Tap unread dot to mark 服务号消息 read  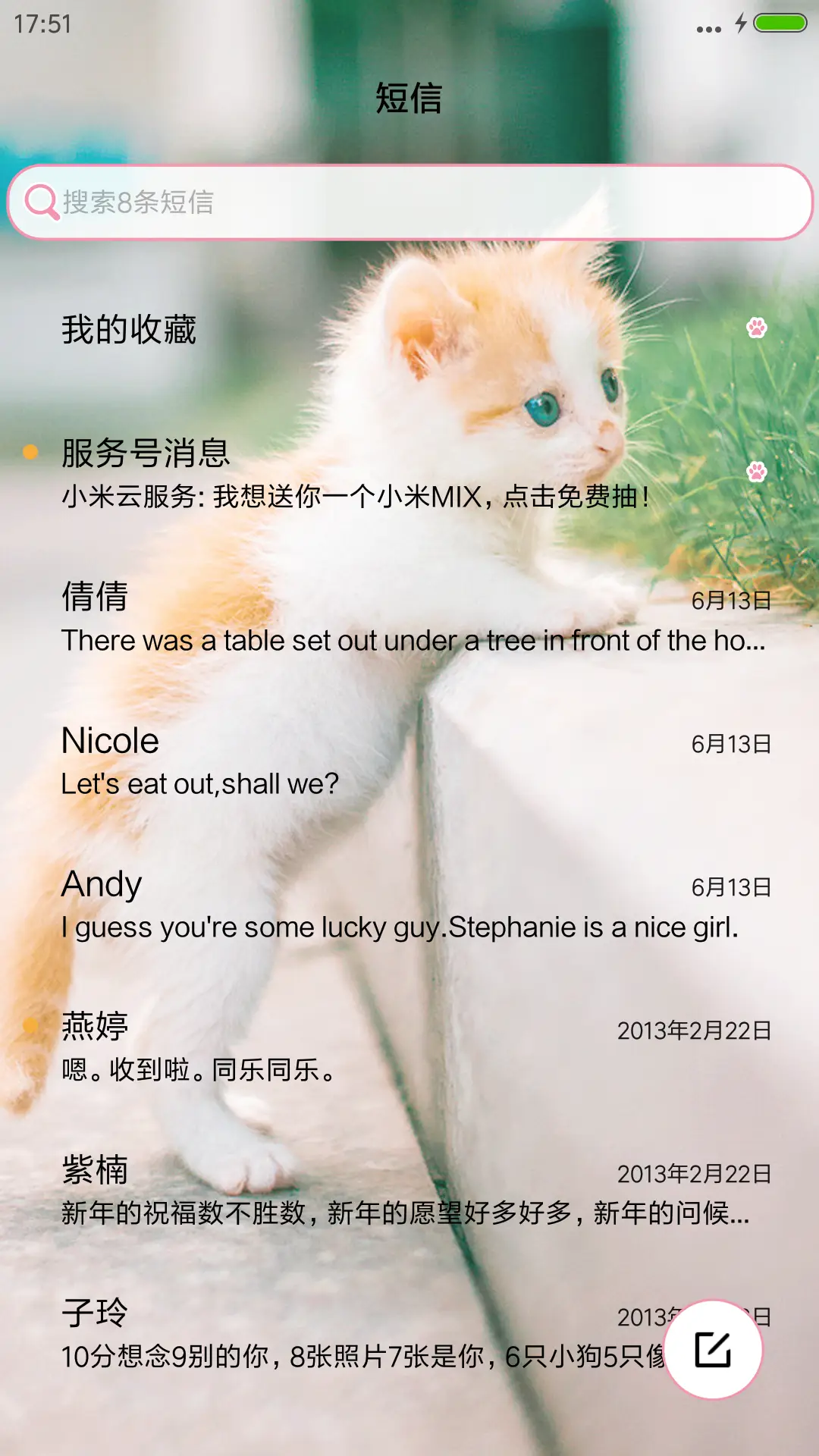29,451
